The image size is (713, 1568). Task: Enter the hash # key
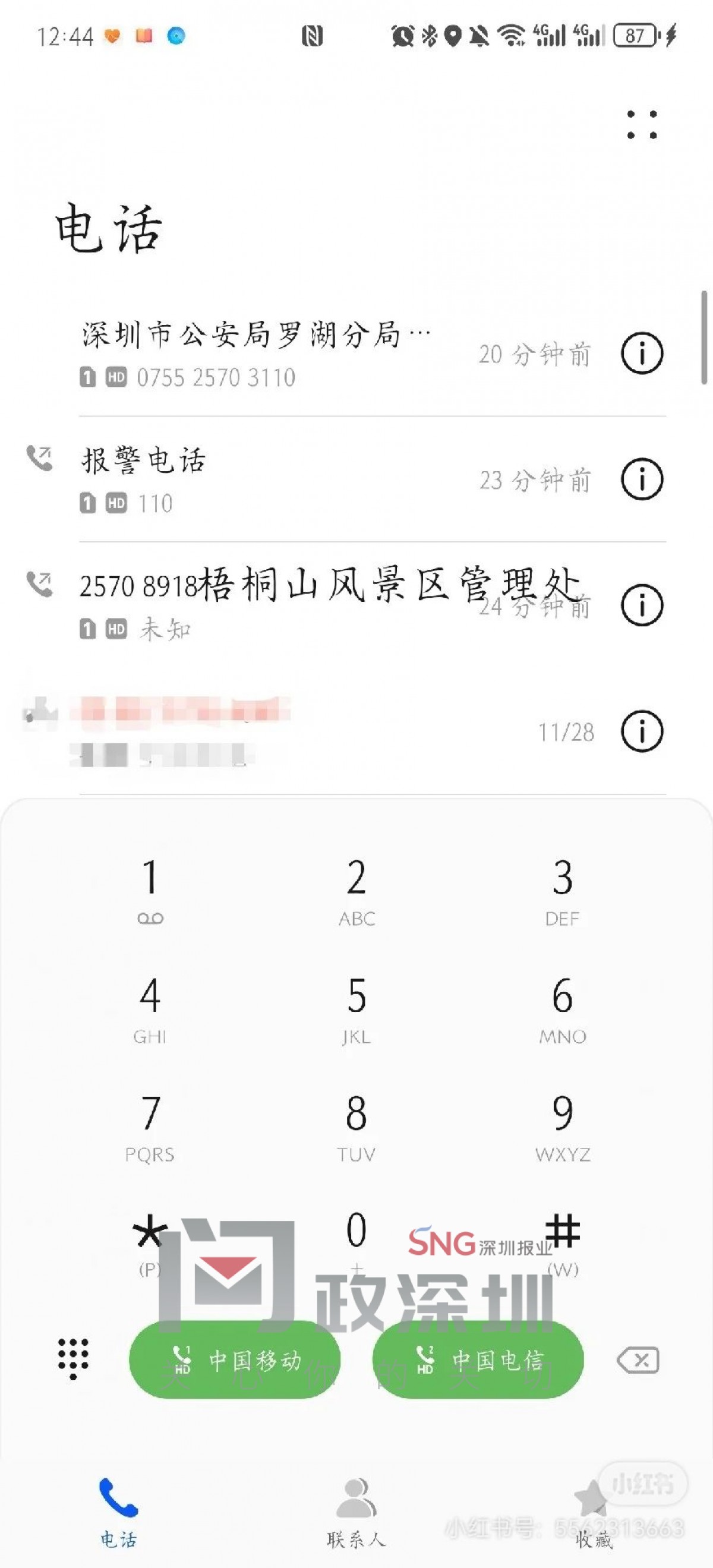pyautogui.click(x=562, y=1242)
